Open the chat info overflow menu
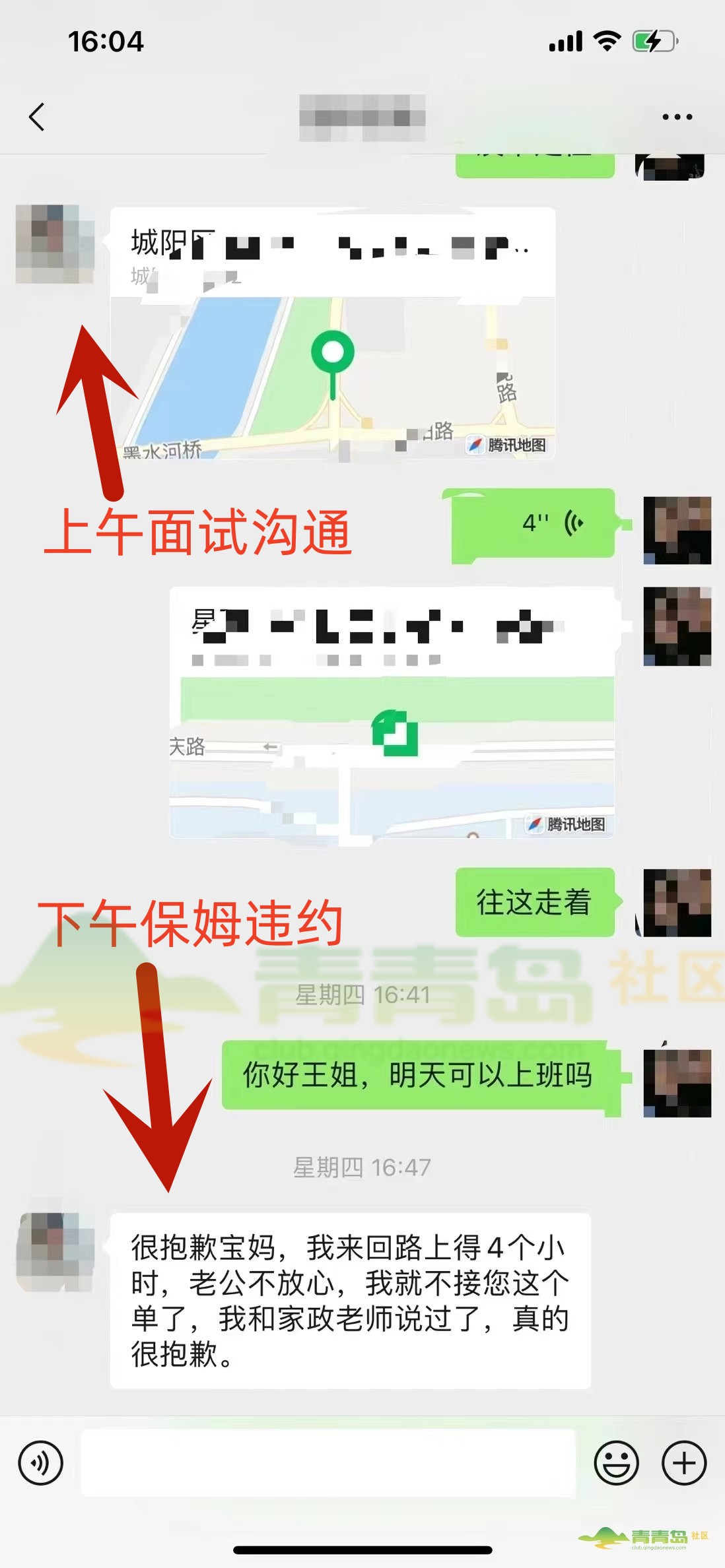The height and width of the screenshot is (1568, 725). (x=677, y=117)
